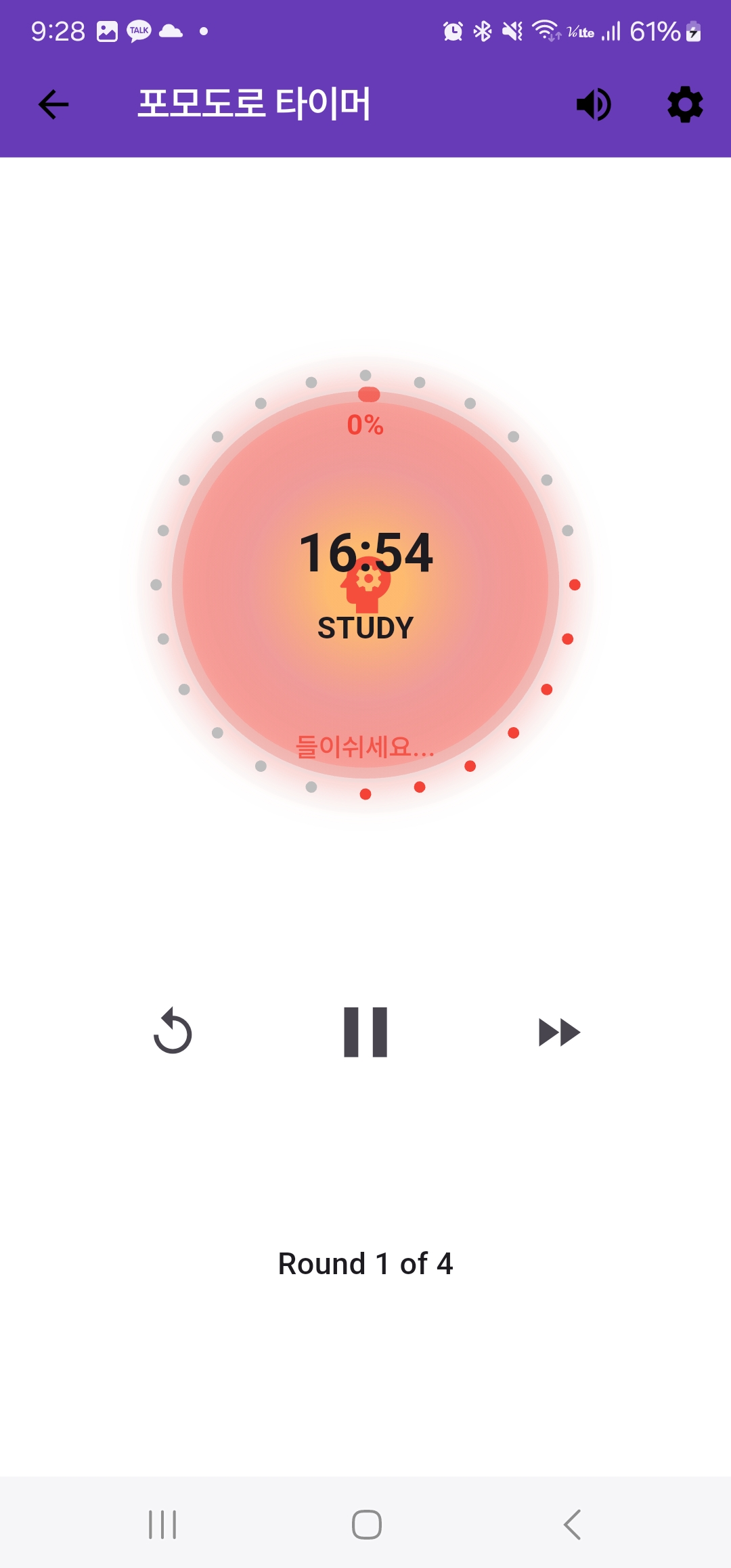Reset the current study timer
The width and height of the screenshot is (731, 1568).
pos(173,1032)
